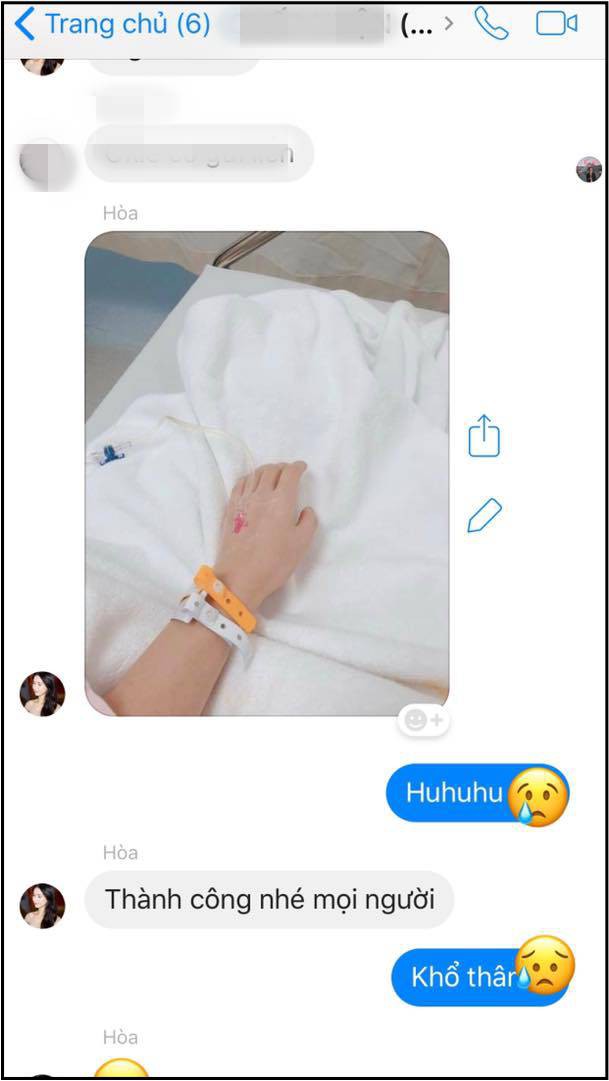The image size is (609, 1081).
Task: Start a voice call
Action: click(491, 24)
